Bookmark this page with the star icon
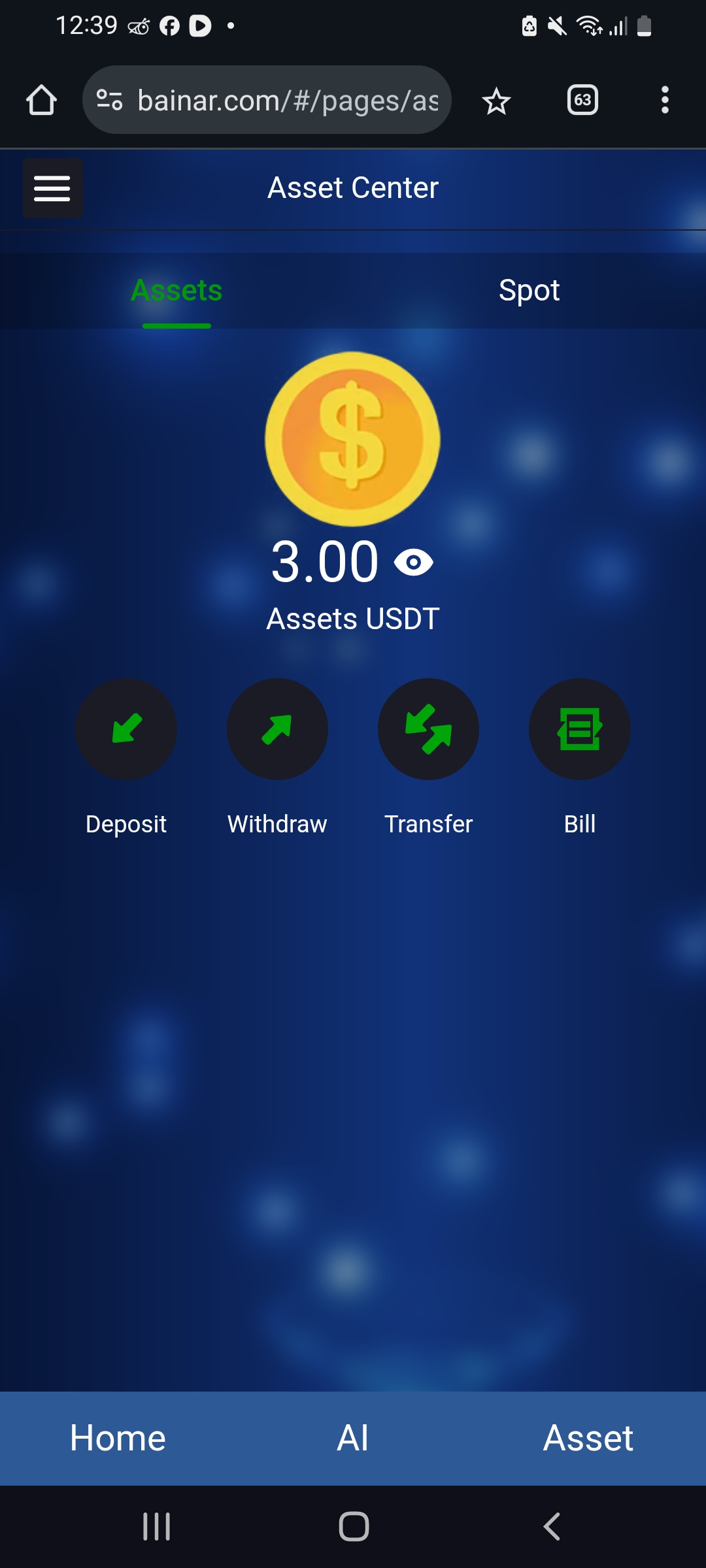This screenshot has height=1568, width=706. [x=496, y=101]
